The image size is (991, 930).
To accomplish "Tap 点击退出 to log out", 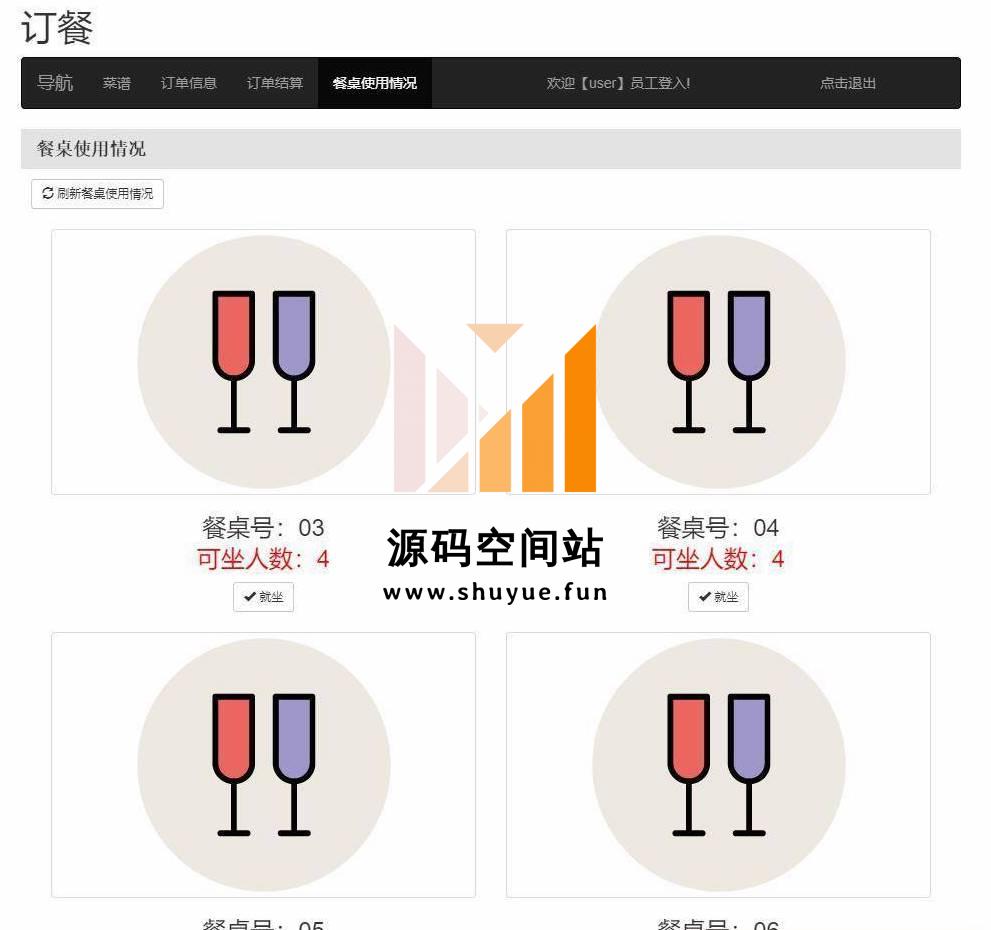I will tap(847, 83).
